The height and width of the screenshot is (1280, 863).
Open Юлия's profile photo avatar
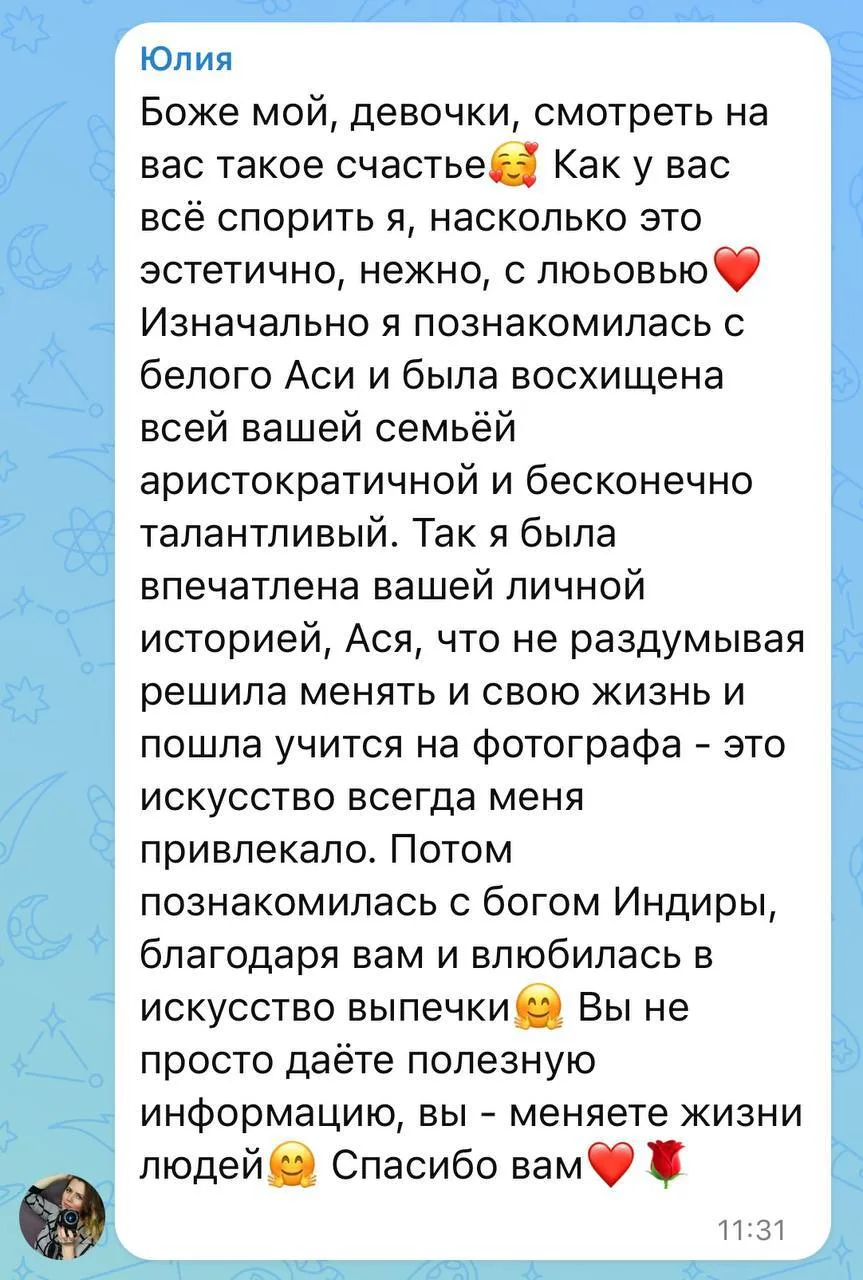[62, 1216]
